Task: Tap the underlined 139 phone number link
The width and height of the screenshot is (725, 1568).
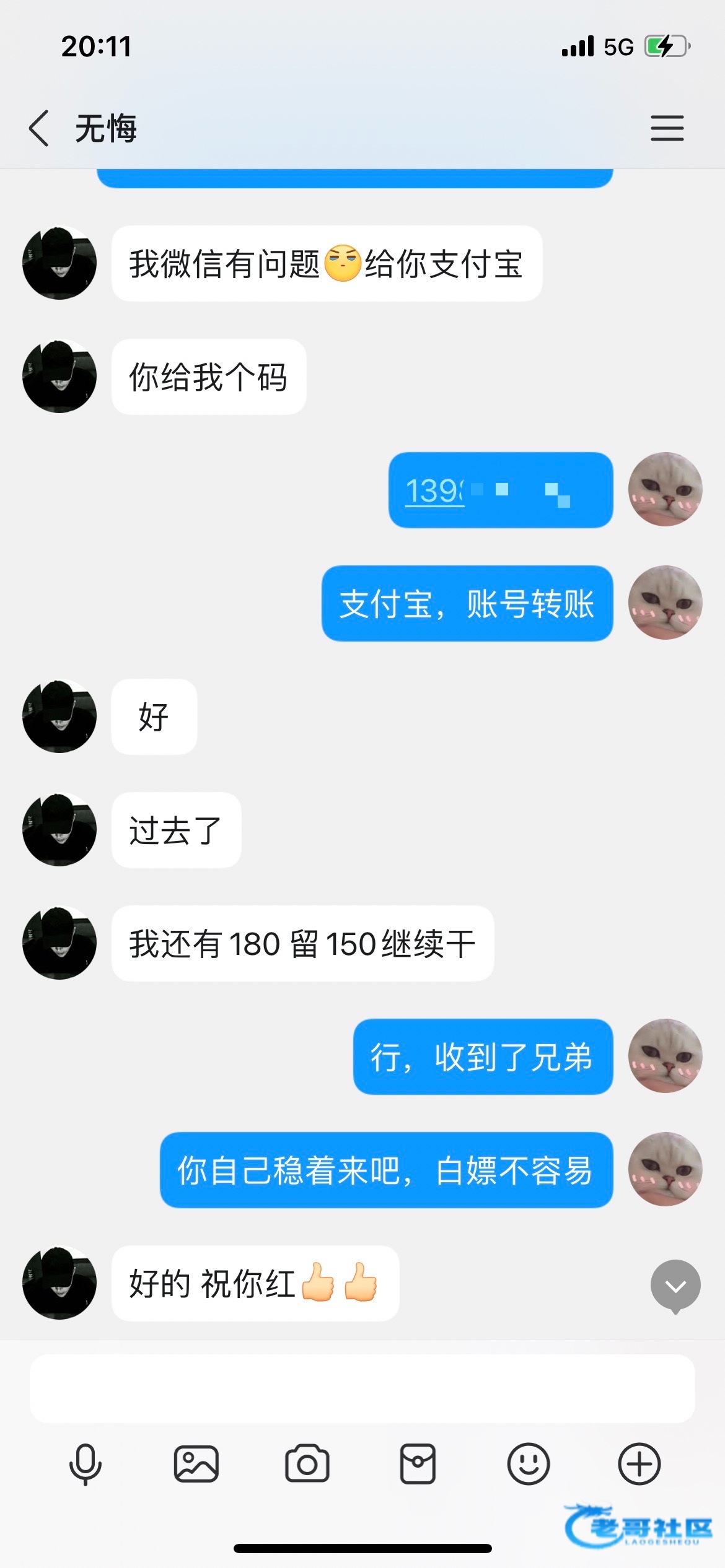Action: click(x=435, y=491)
